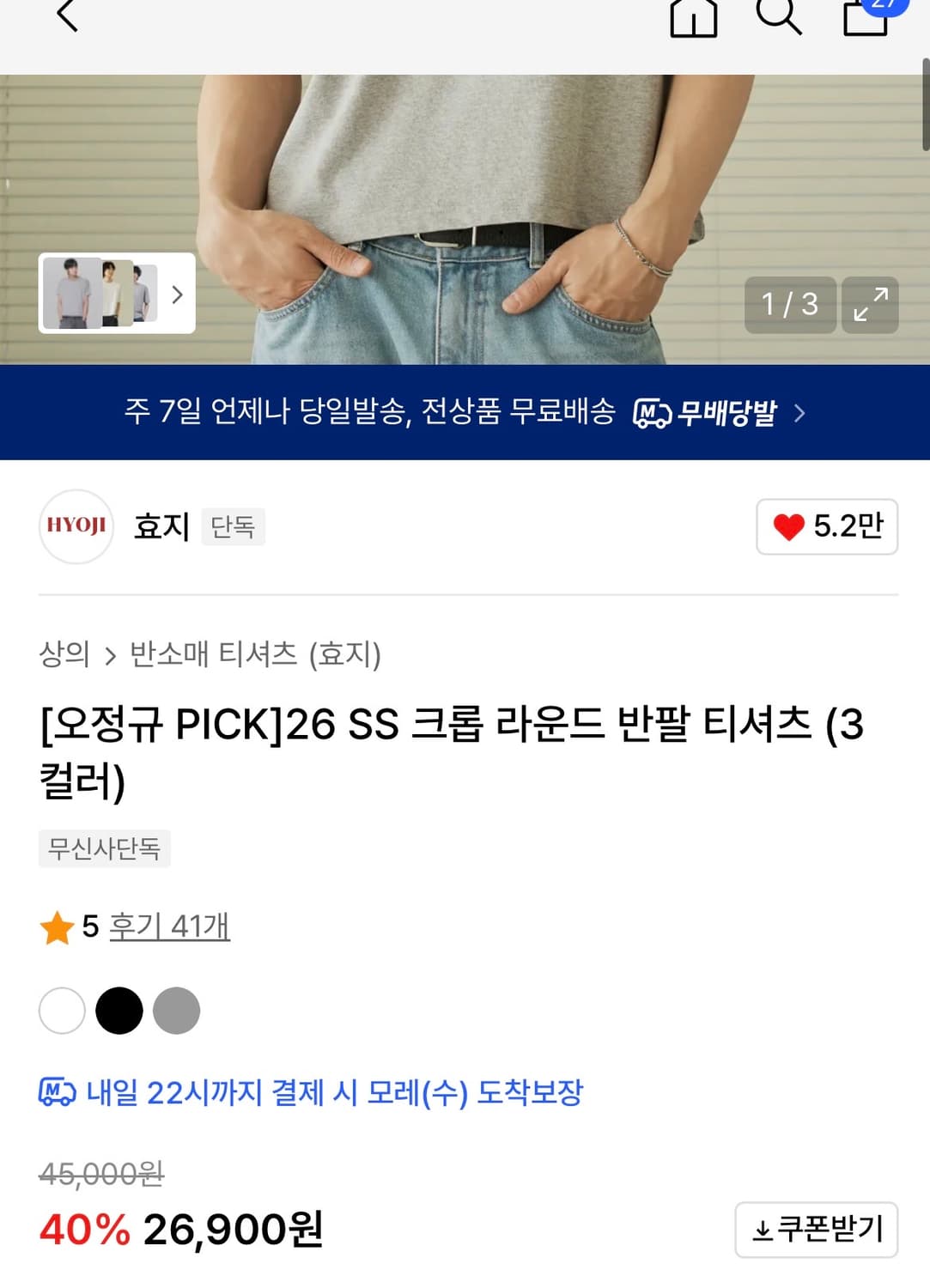Select the gray color swatch
Viewport: 930px width, 1288px height.
click(x=176, y=1011)
